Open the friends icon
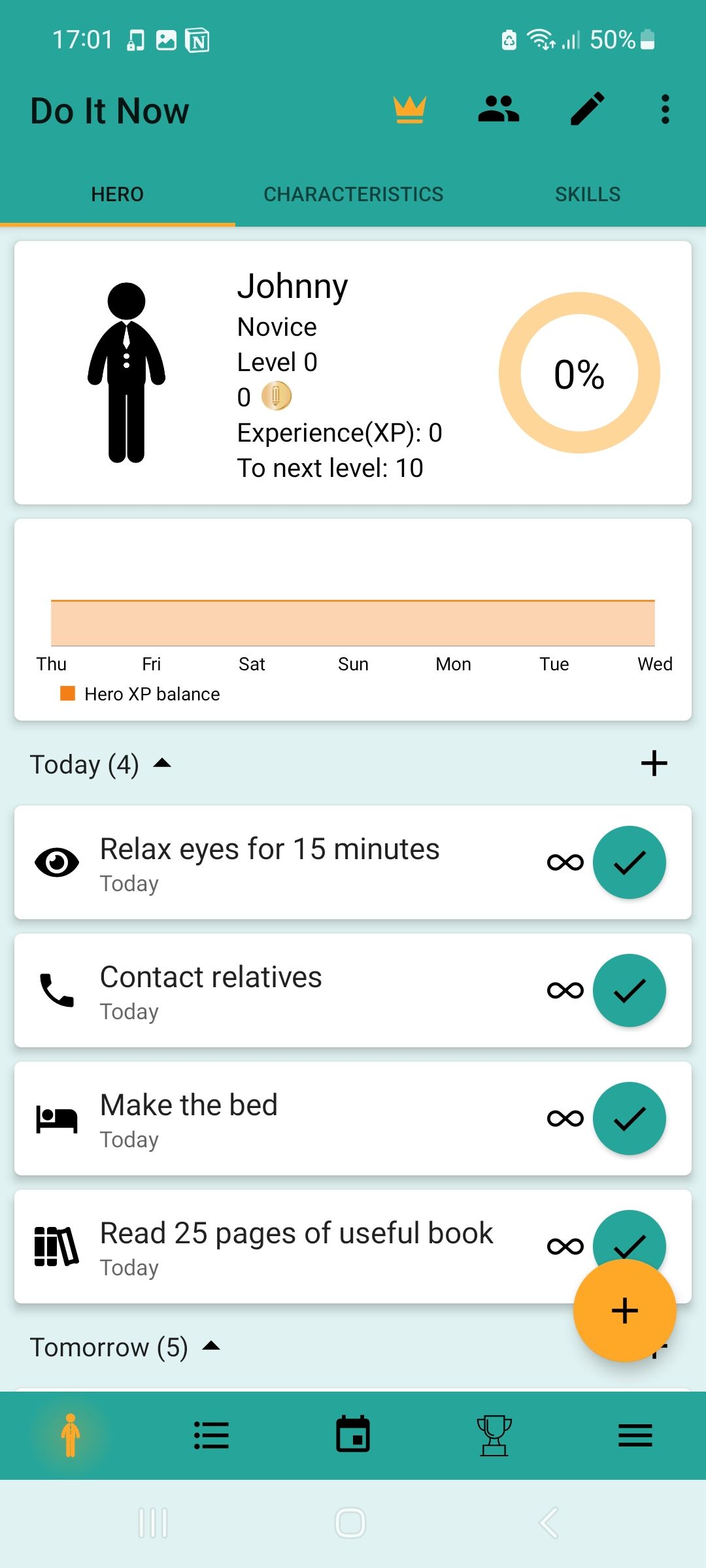This screenshot has width=706, height=1568. point(498,110)
